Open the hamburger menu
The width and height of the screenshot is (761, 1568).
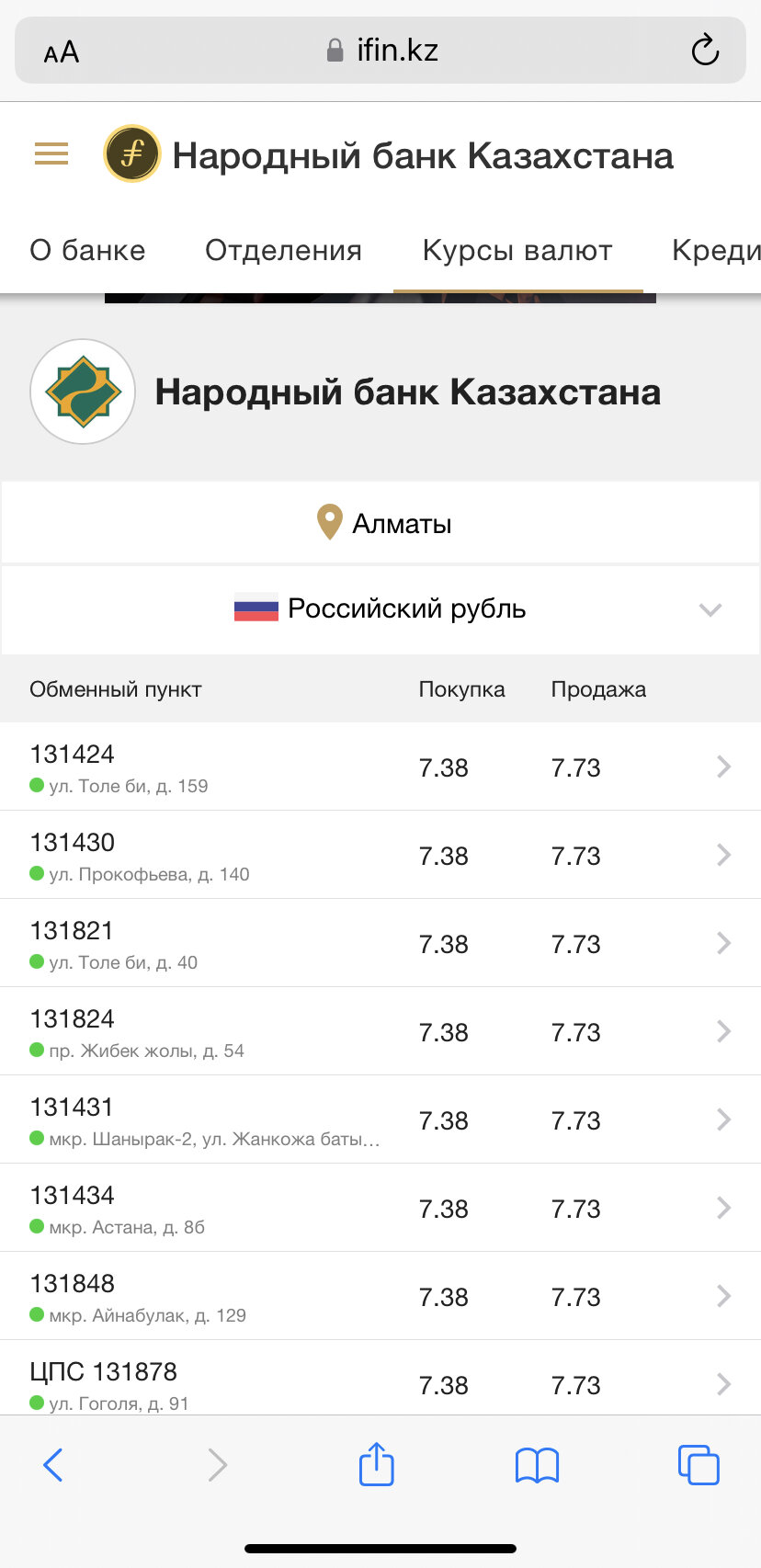51,153
